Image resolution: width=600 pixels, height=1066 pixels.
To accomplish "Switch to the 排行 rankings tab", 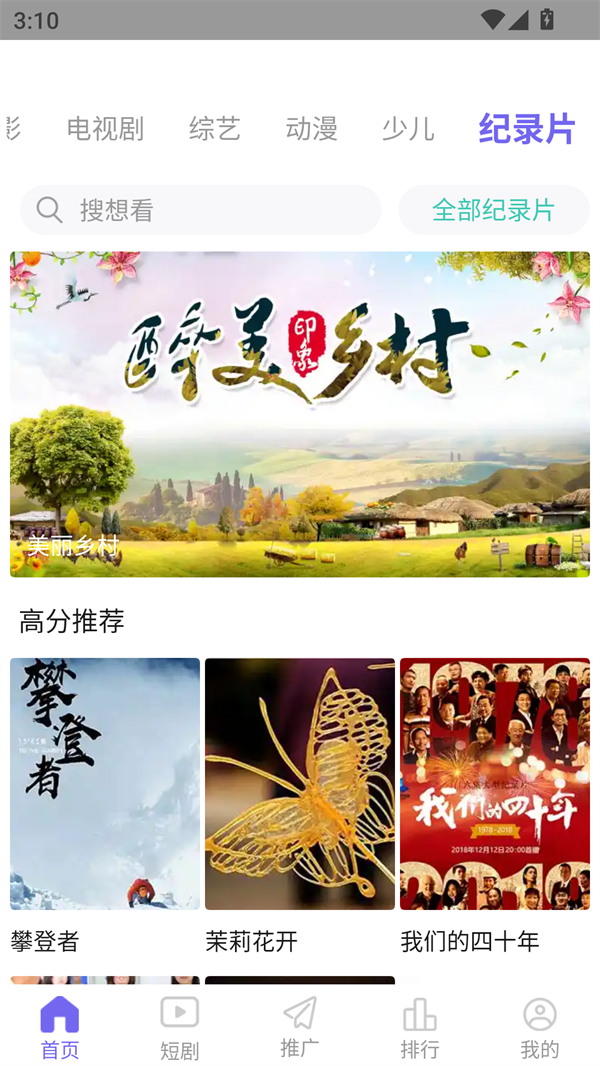I will pyautogui.click(x=420, y=1027).
